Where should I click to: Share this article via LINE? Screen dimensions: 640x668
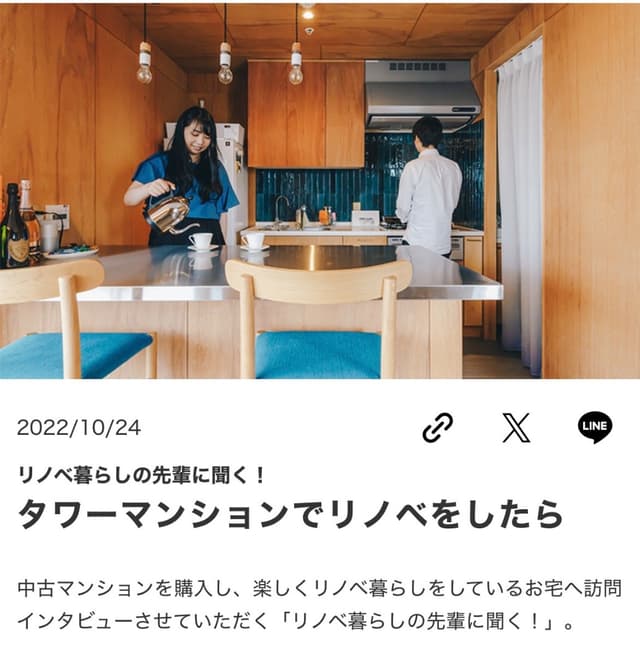(595, 427)
